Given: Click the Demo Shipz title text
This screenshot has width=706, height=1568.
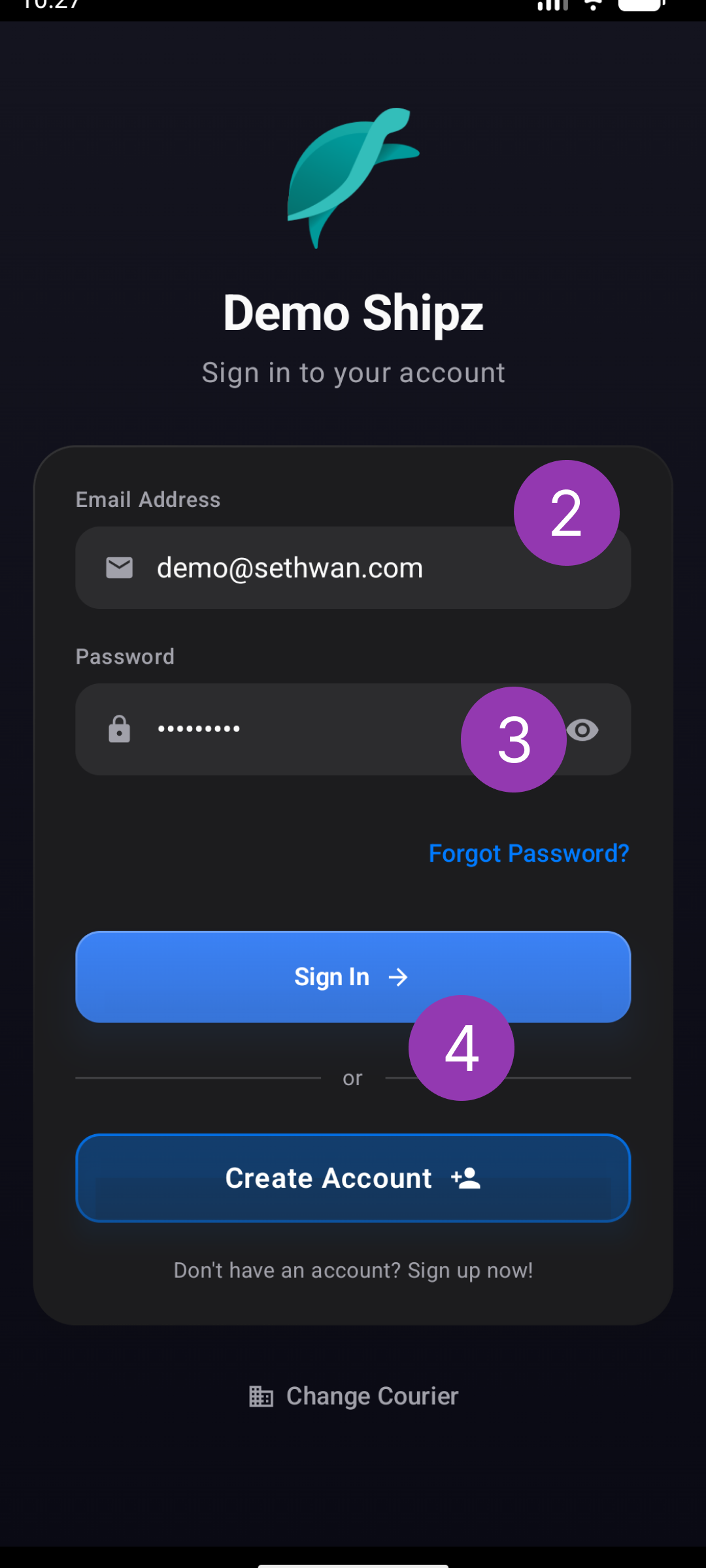Looking at the screenshot, I should coord(353,313).
